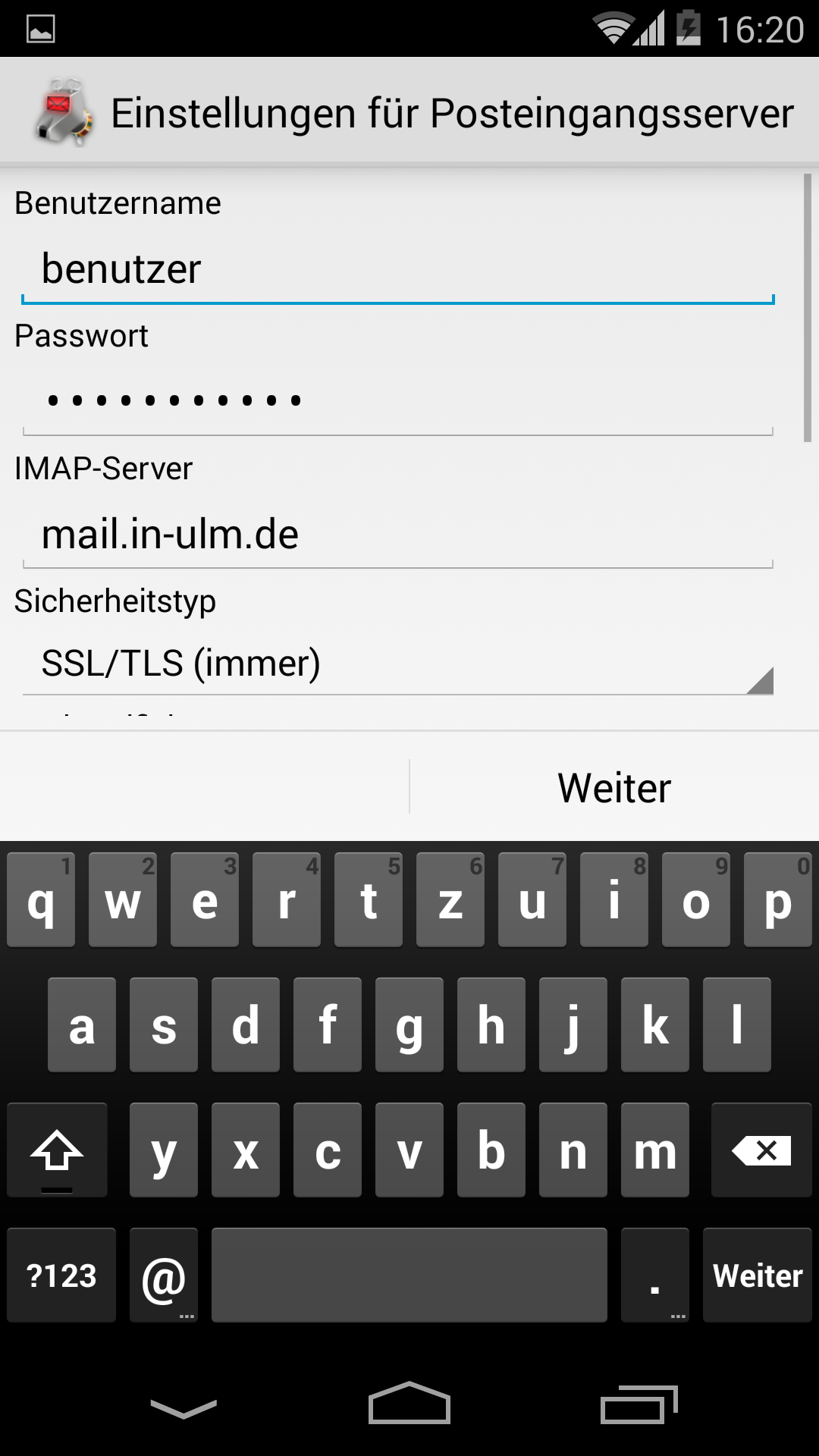This screenshot has width=819, height=1456.
Task: Switch keyboard to ?123 symbols
Action: [61, 1276]
